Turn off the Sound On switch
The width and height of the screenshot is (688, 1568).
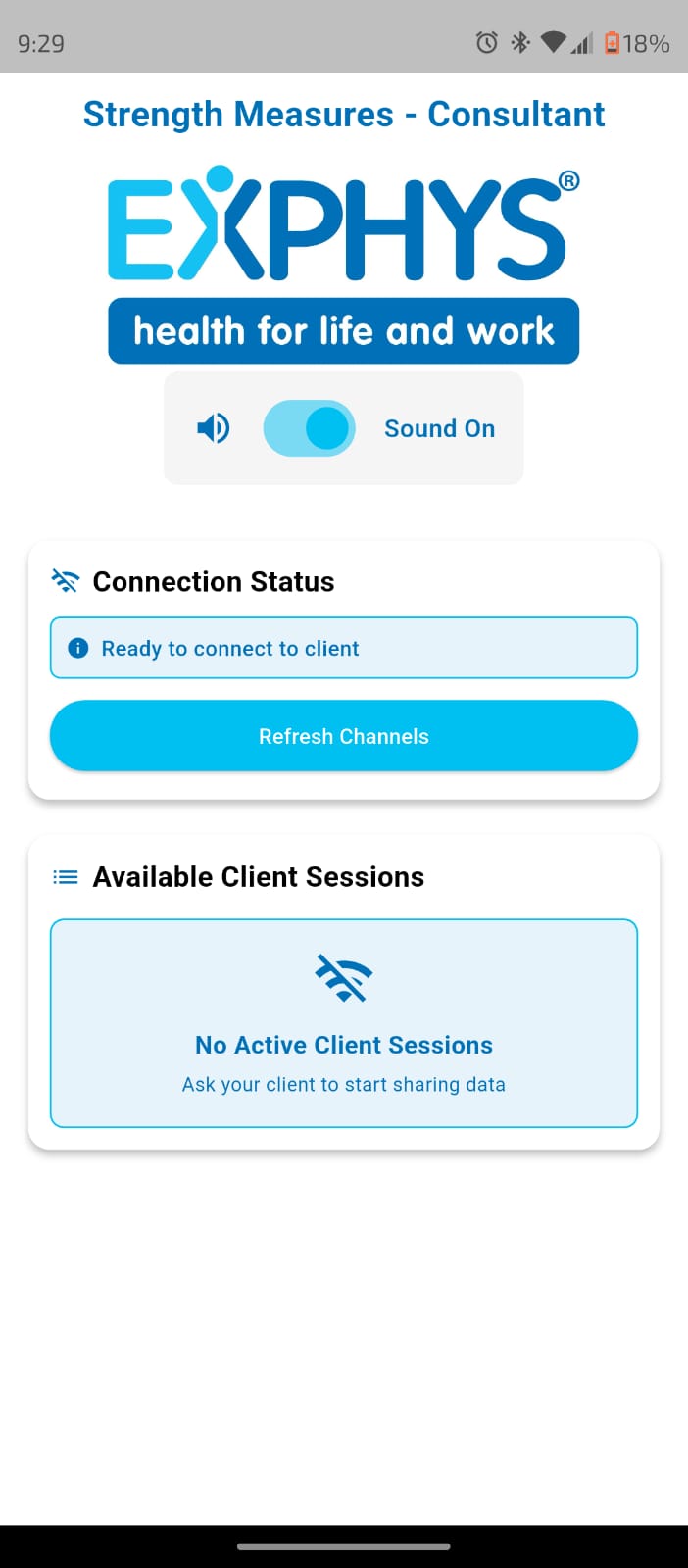(x=309, y=428)
